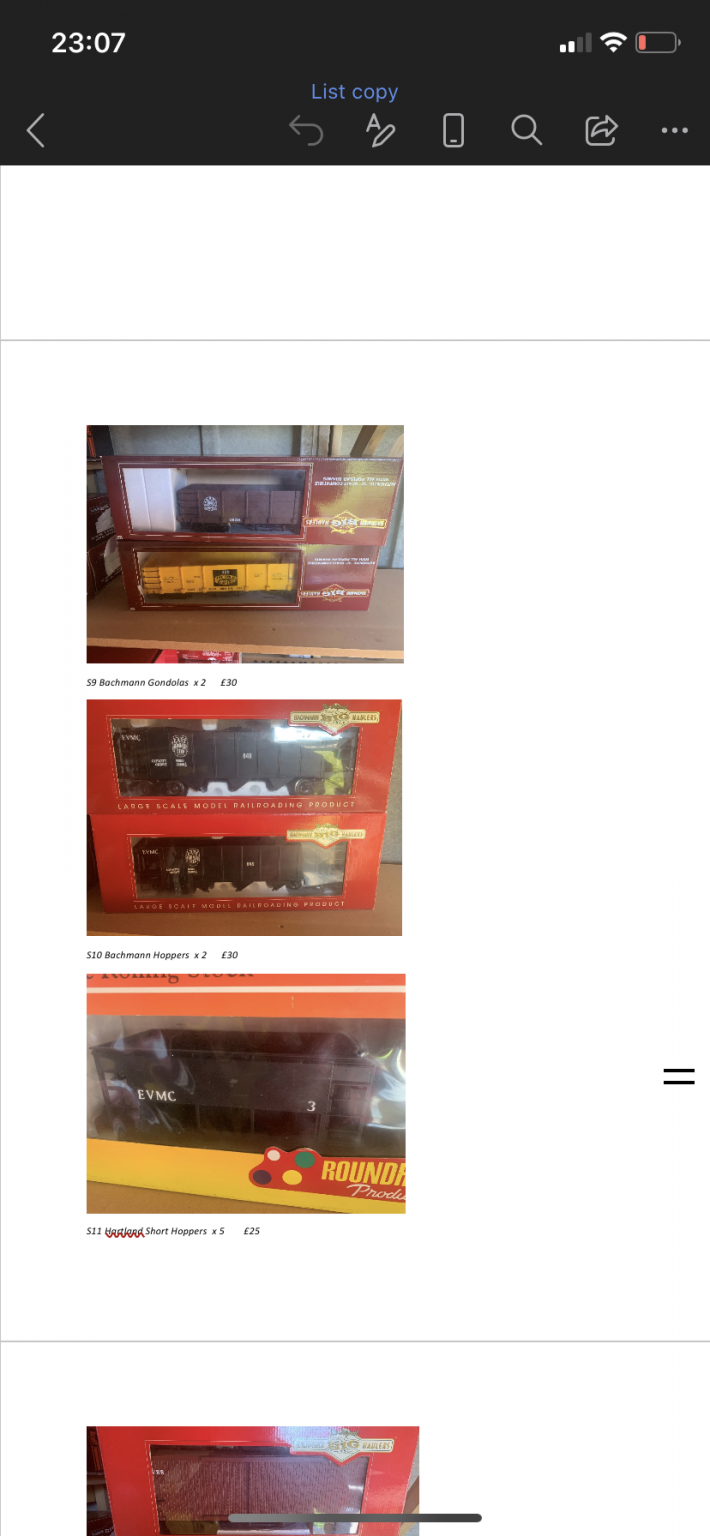The height and width of the screenshot is (1536, 710).
Task: Open the text editing pen tool
Action: 380,130
